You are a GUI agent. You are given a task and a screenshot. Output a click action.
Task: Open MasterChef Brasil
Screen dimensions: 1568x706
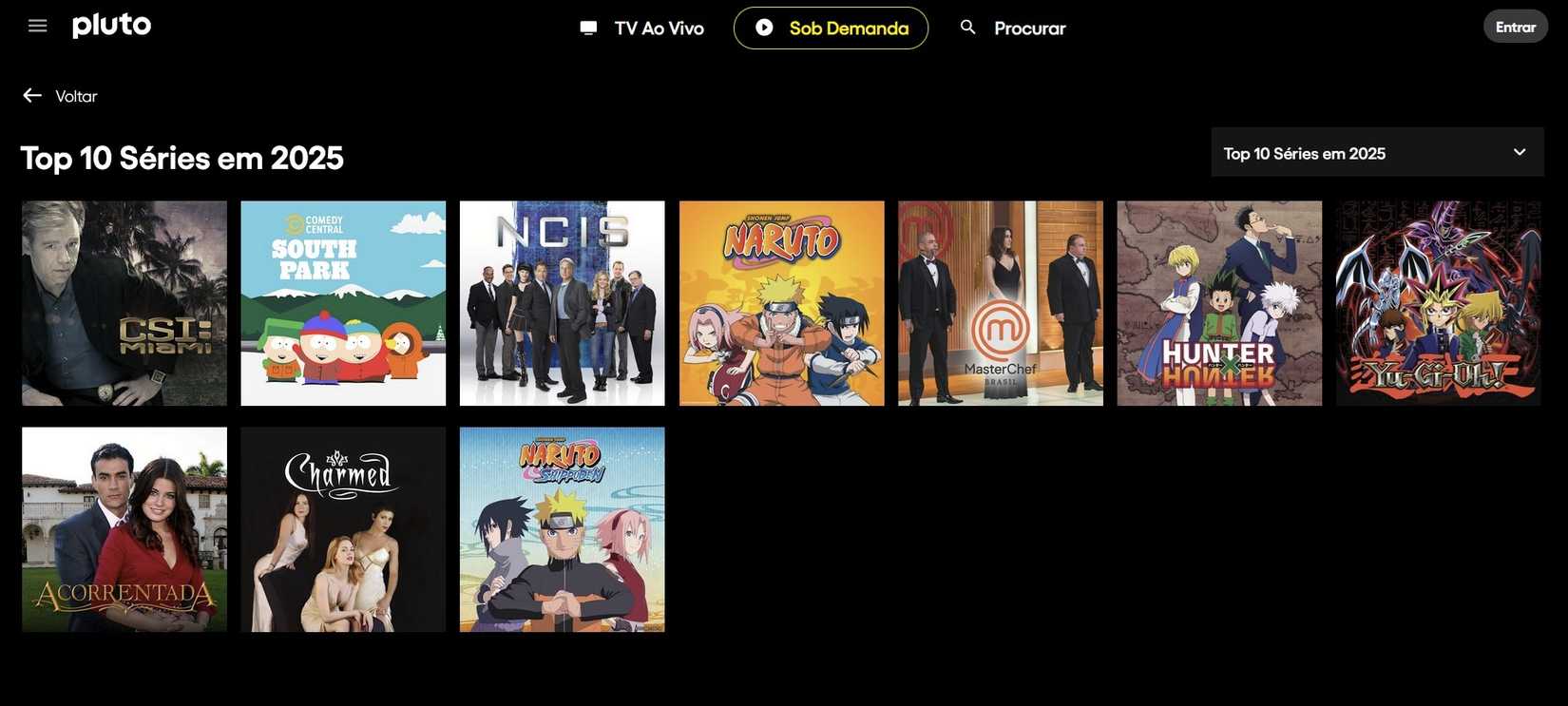tap(1001, 303)
